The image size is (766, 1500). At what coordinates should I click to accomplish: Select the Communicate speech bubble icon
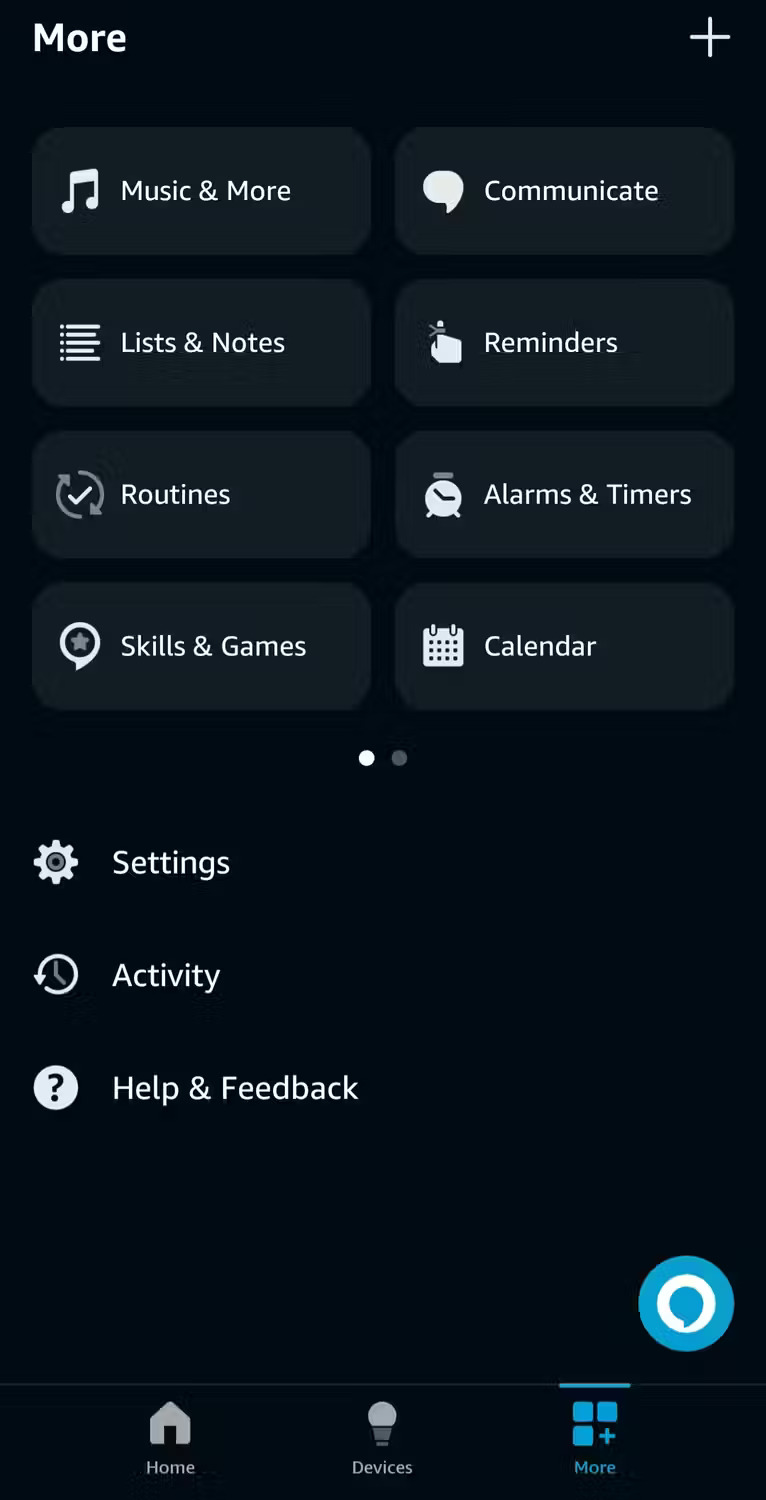coord(443,190)
